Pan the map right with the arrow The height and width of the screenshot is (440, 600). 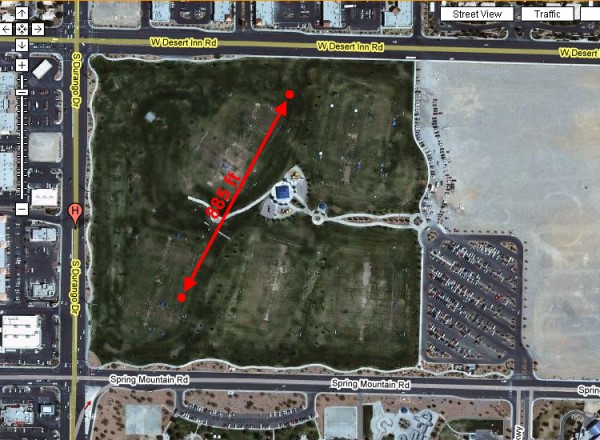tap(37, 29)
